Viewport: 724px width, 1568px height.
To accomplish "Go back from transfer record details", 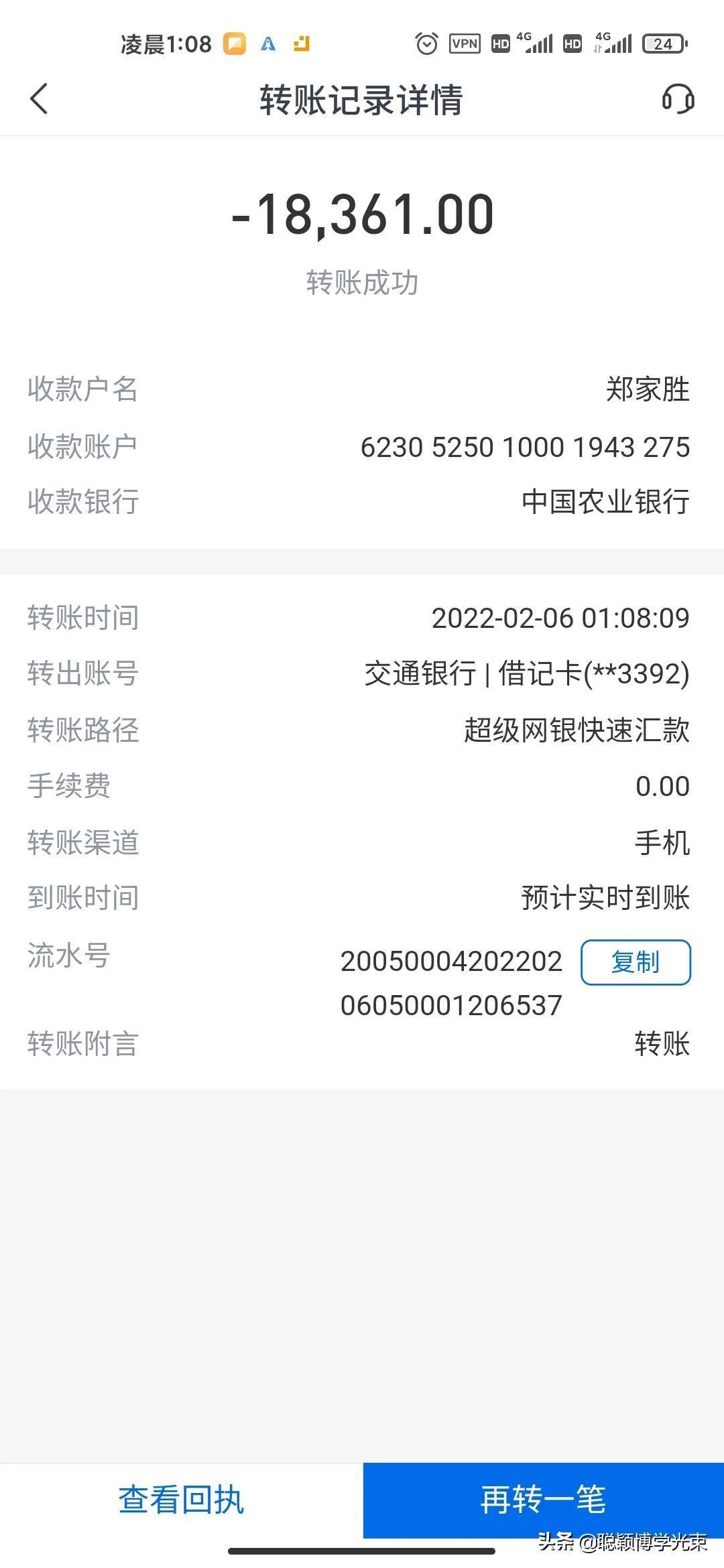I will click(x=39, y=99).
